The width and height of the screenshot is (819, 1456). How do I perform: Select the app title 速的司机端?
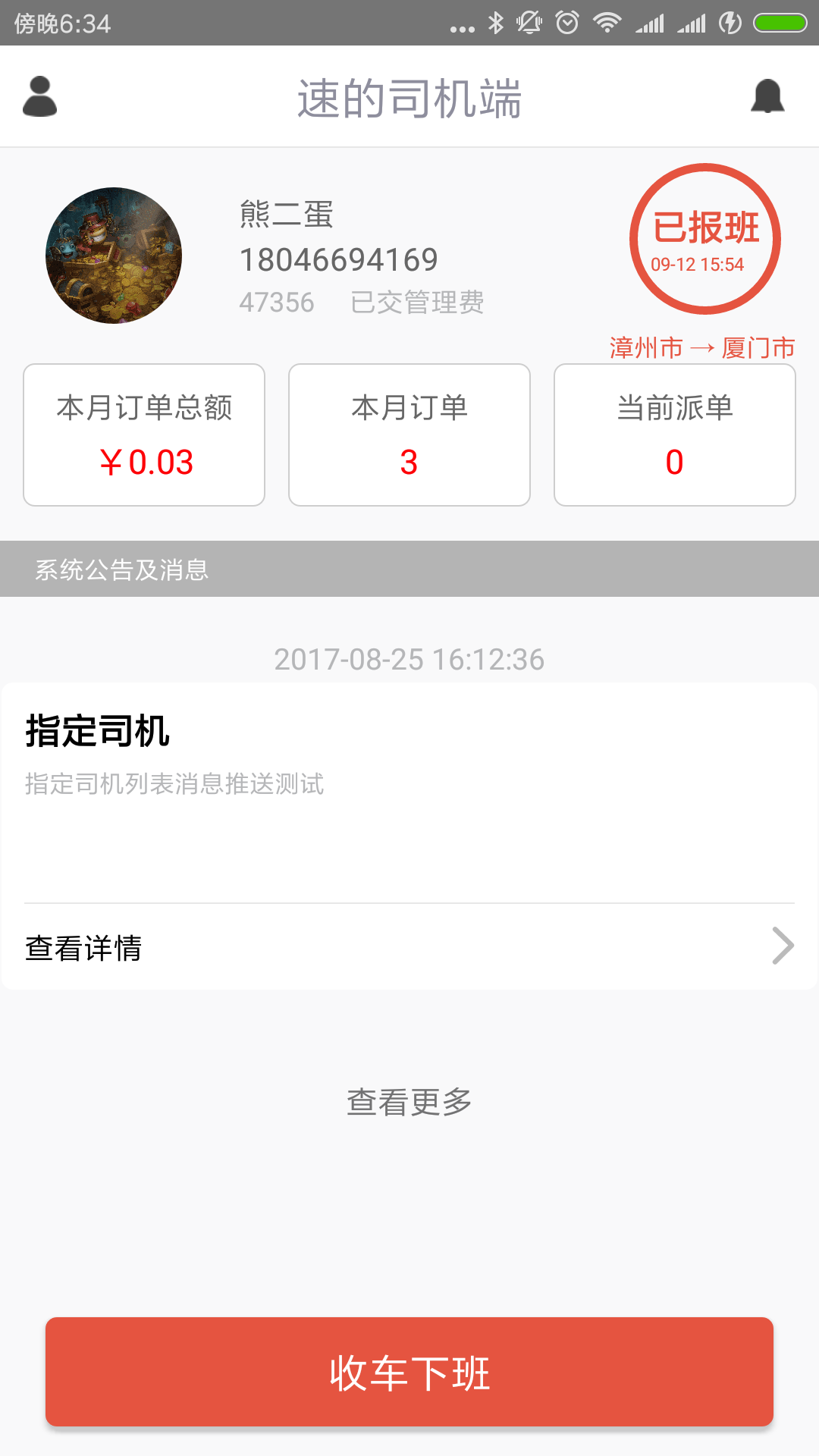pyautogui.click(x=409, y=99)
